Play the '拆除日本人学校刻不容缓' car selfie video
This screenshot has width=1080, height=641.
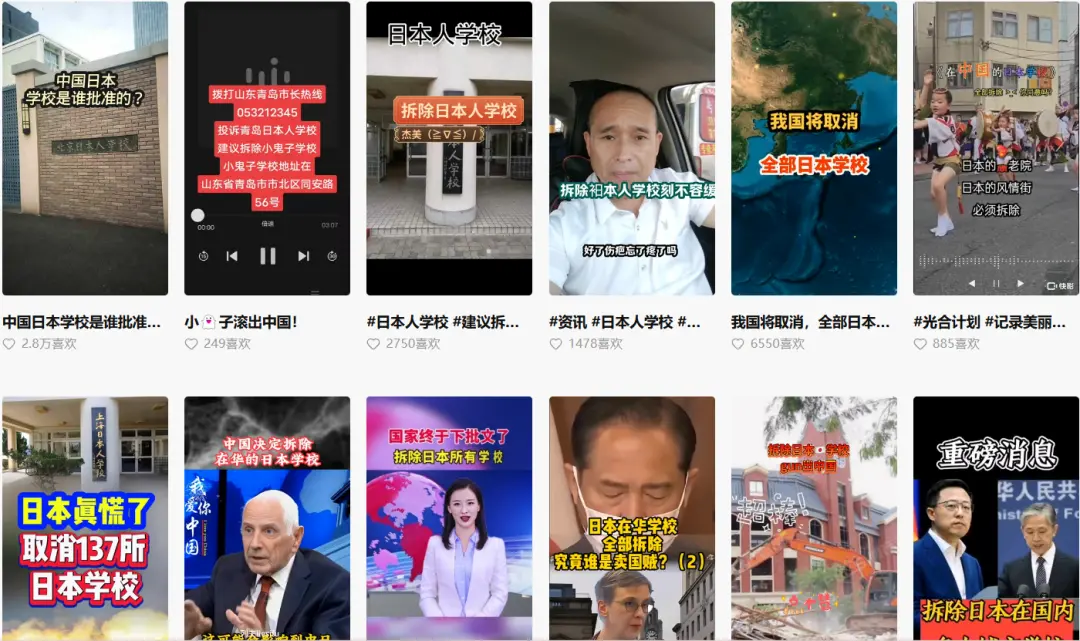coord(631,148)
